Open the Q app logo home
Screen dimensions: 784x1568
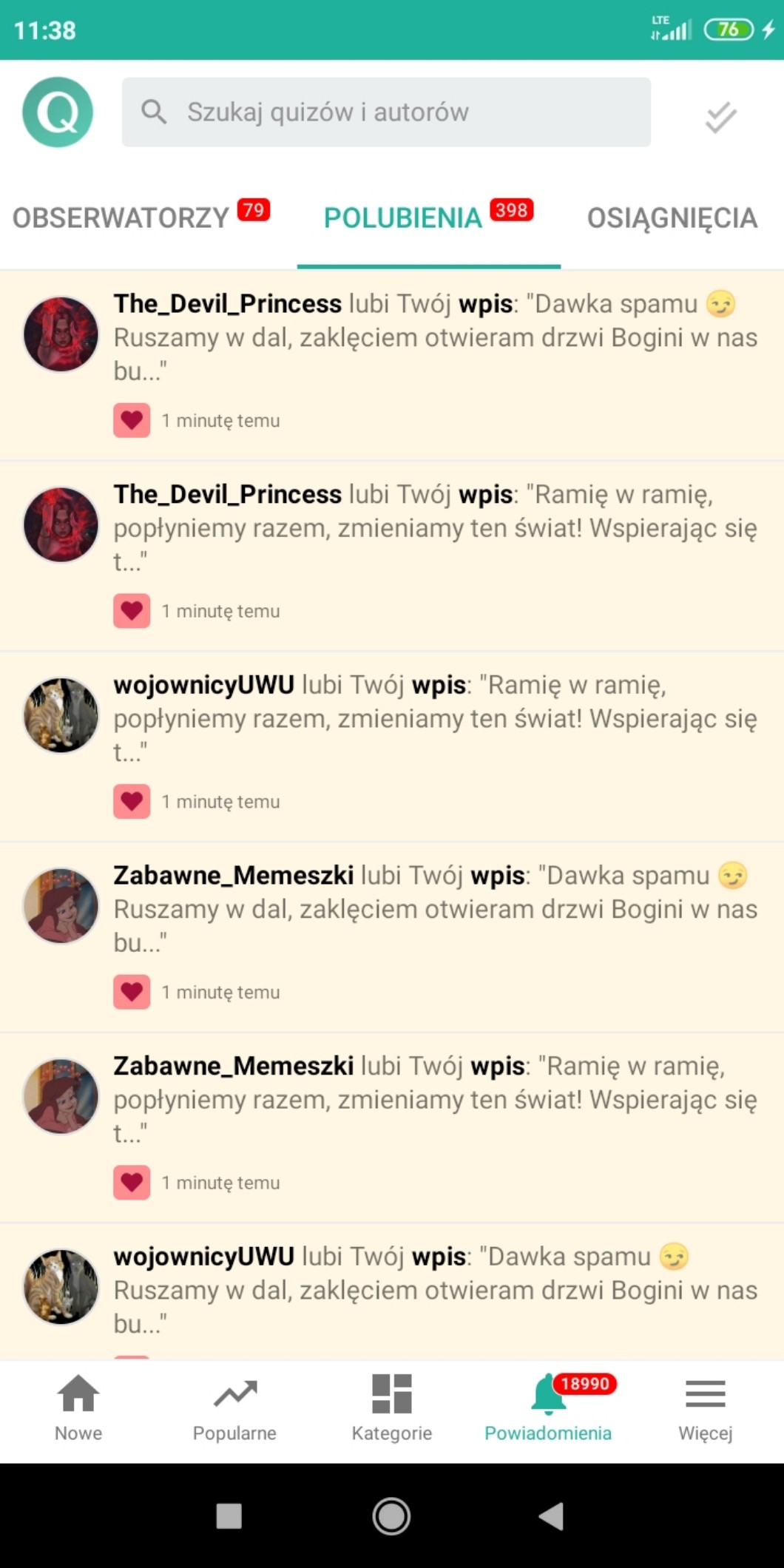point(58,112)
